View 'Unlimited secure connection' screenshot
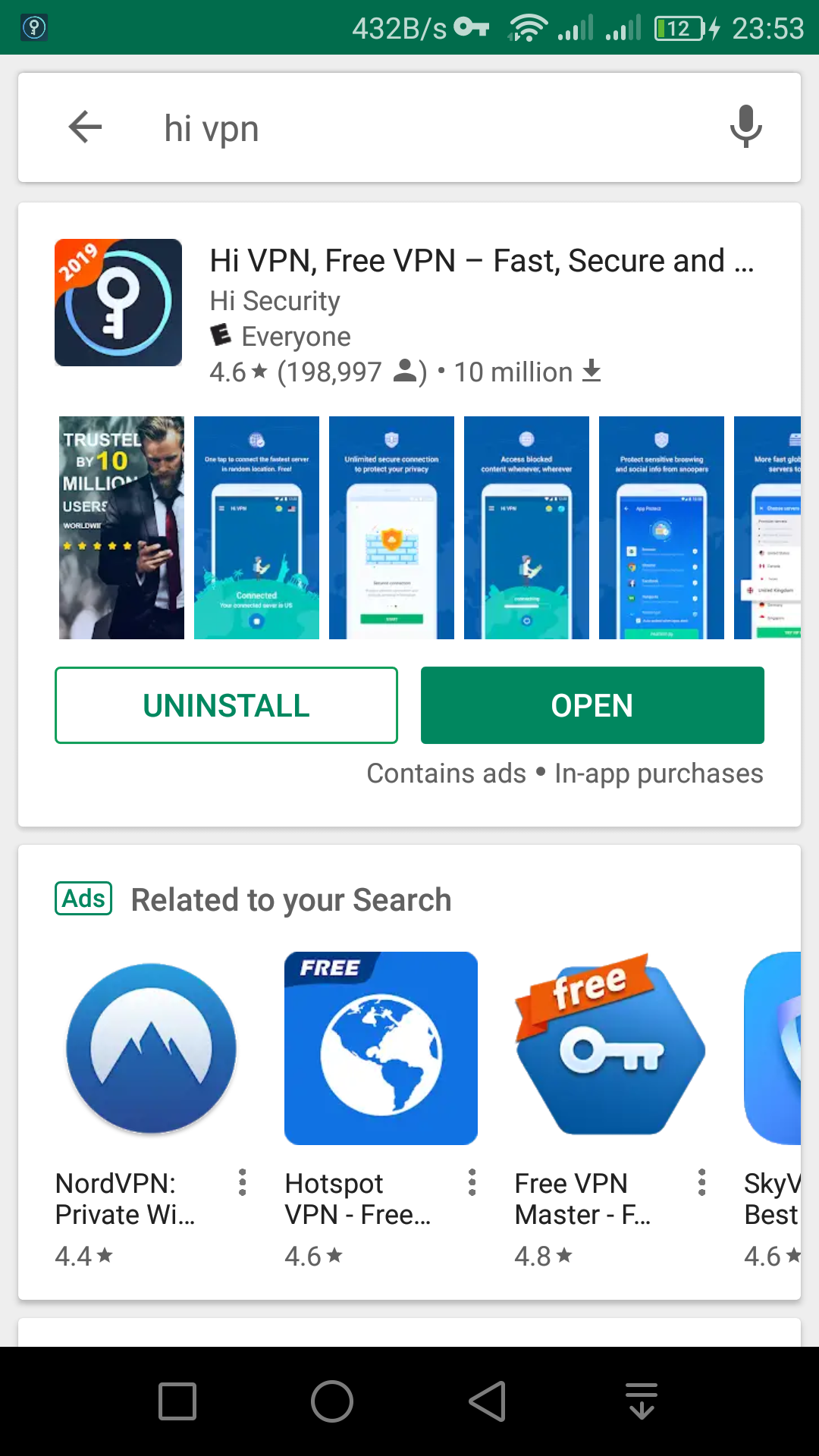819x1456 pixels. (391, 528)
